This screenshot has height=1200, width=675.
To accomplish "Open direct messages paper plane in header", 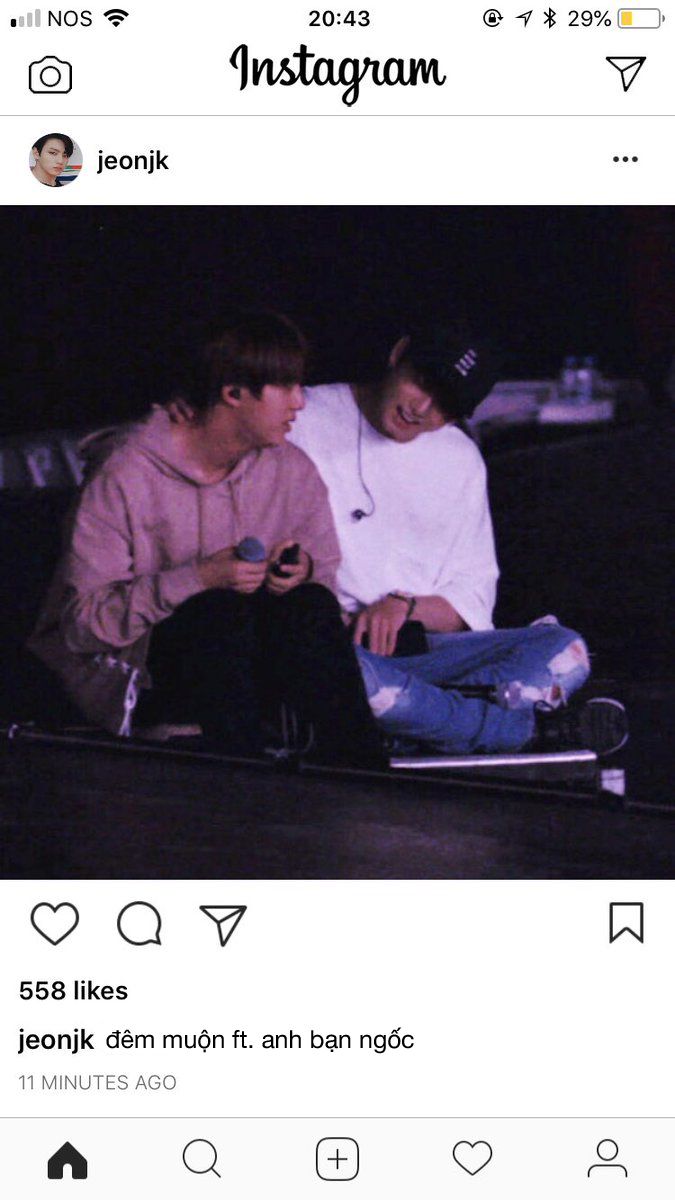I will point(626,73).
